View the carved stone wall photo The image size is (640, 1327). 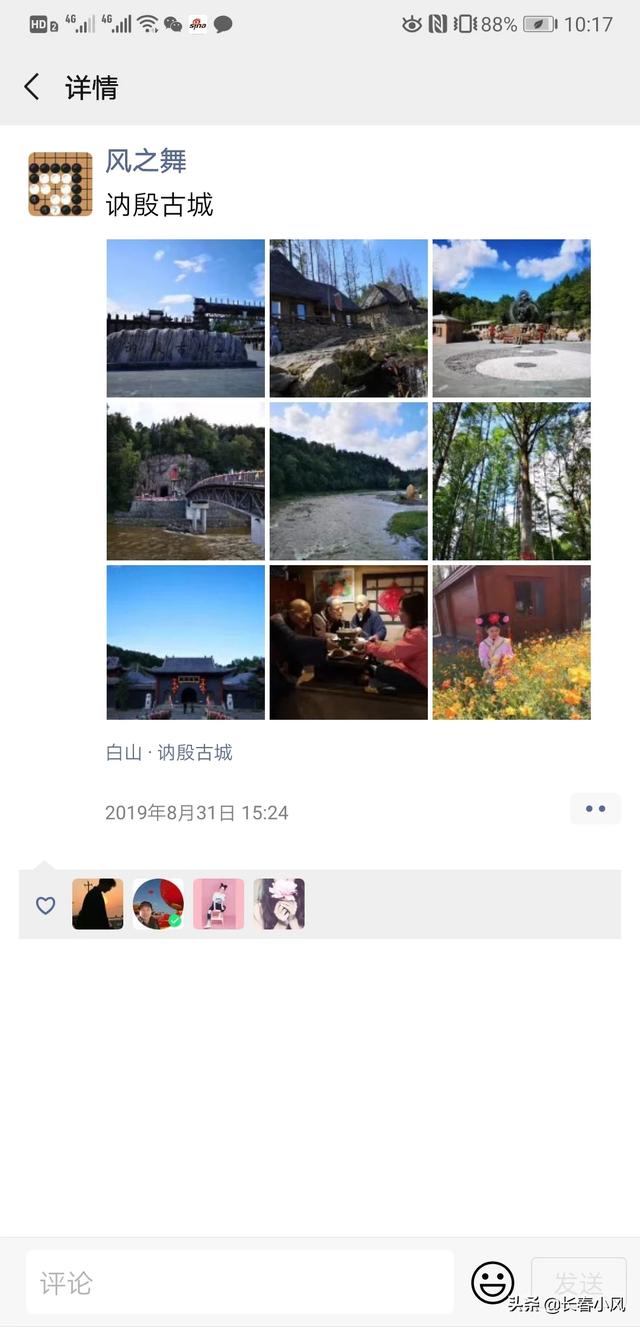[186, 318]
